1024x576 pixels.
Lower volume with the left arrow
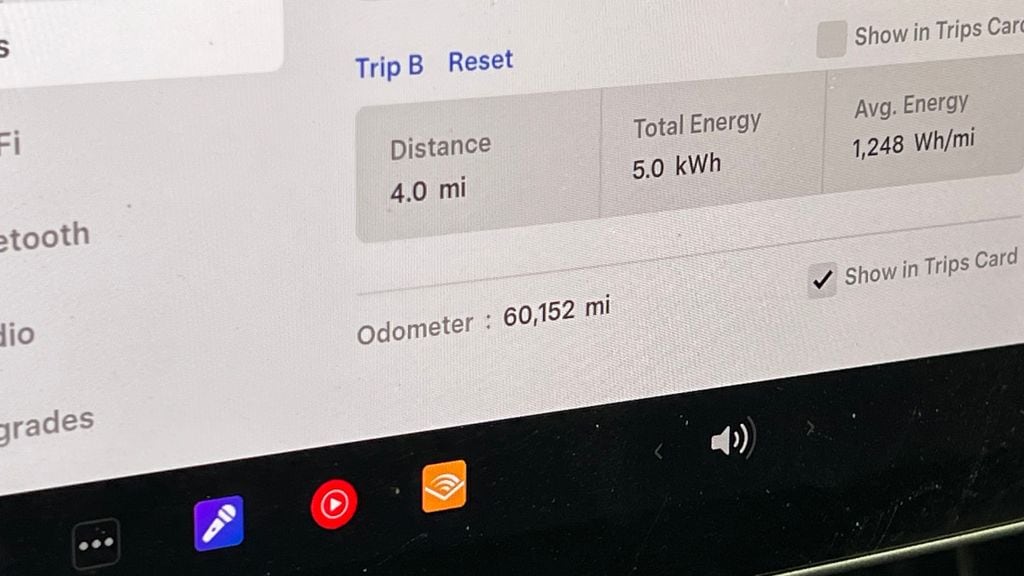click(x=658, y=452)
